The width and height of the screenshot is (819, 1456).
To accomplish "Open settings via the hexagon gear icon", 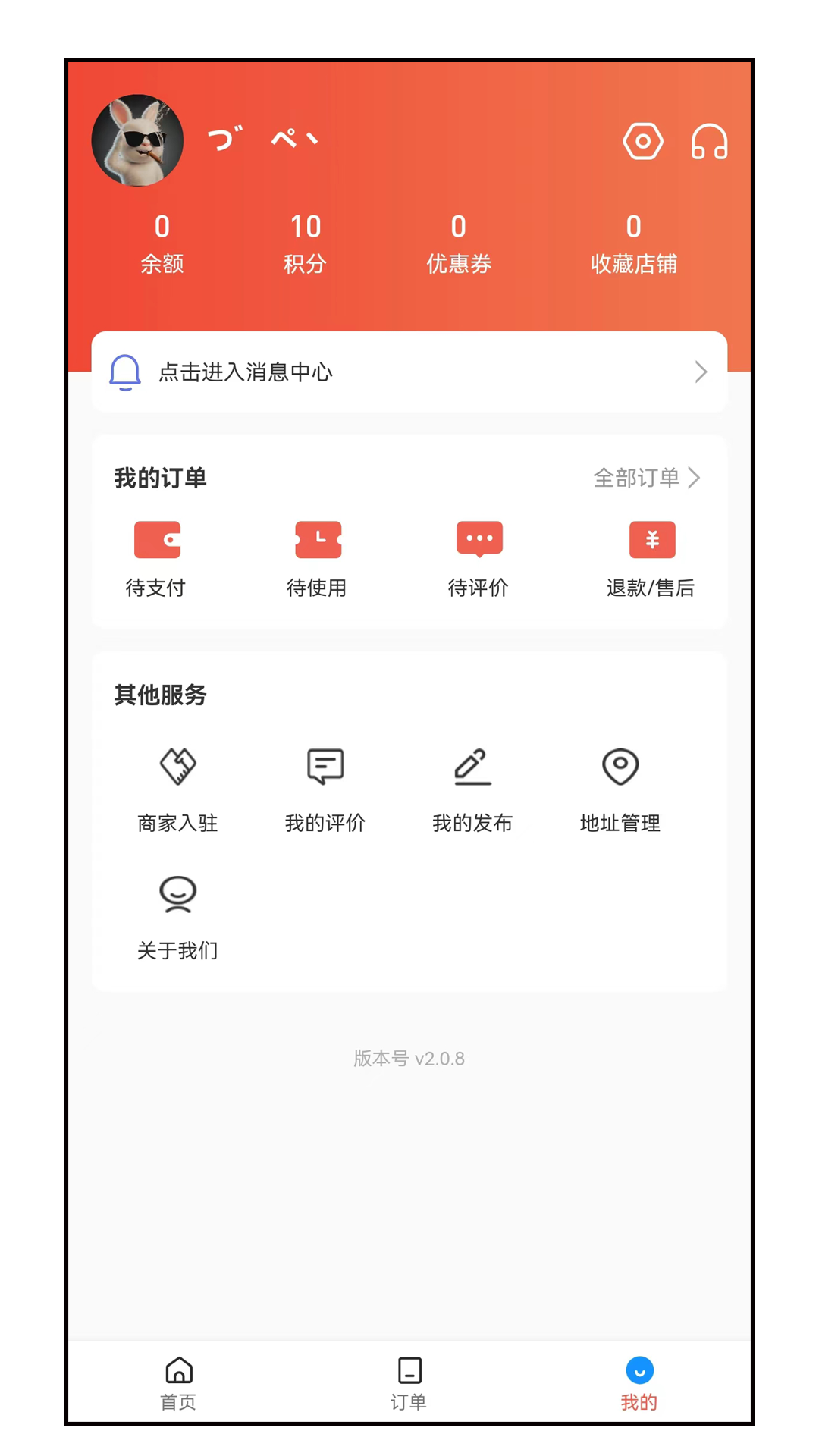I will click(642, 142).
